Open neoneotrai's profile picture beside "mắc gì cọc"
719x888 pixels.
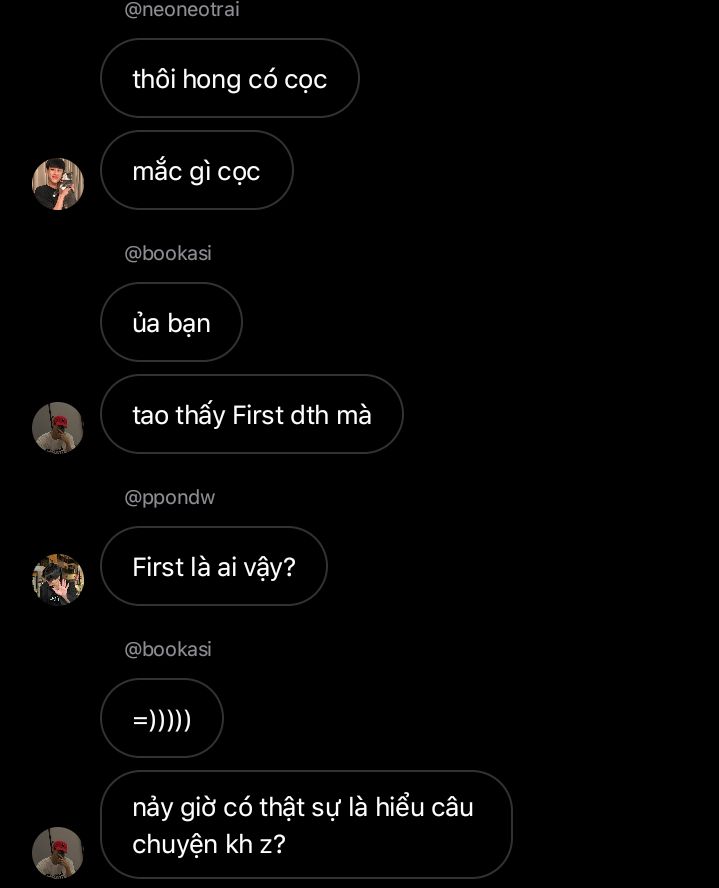(x=58, y=184)
